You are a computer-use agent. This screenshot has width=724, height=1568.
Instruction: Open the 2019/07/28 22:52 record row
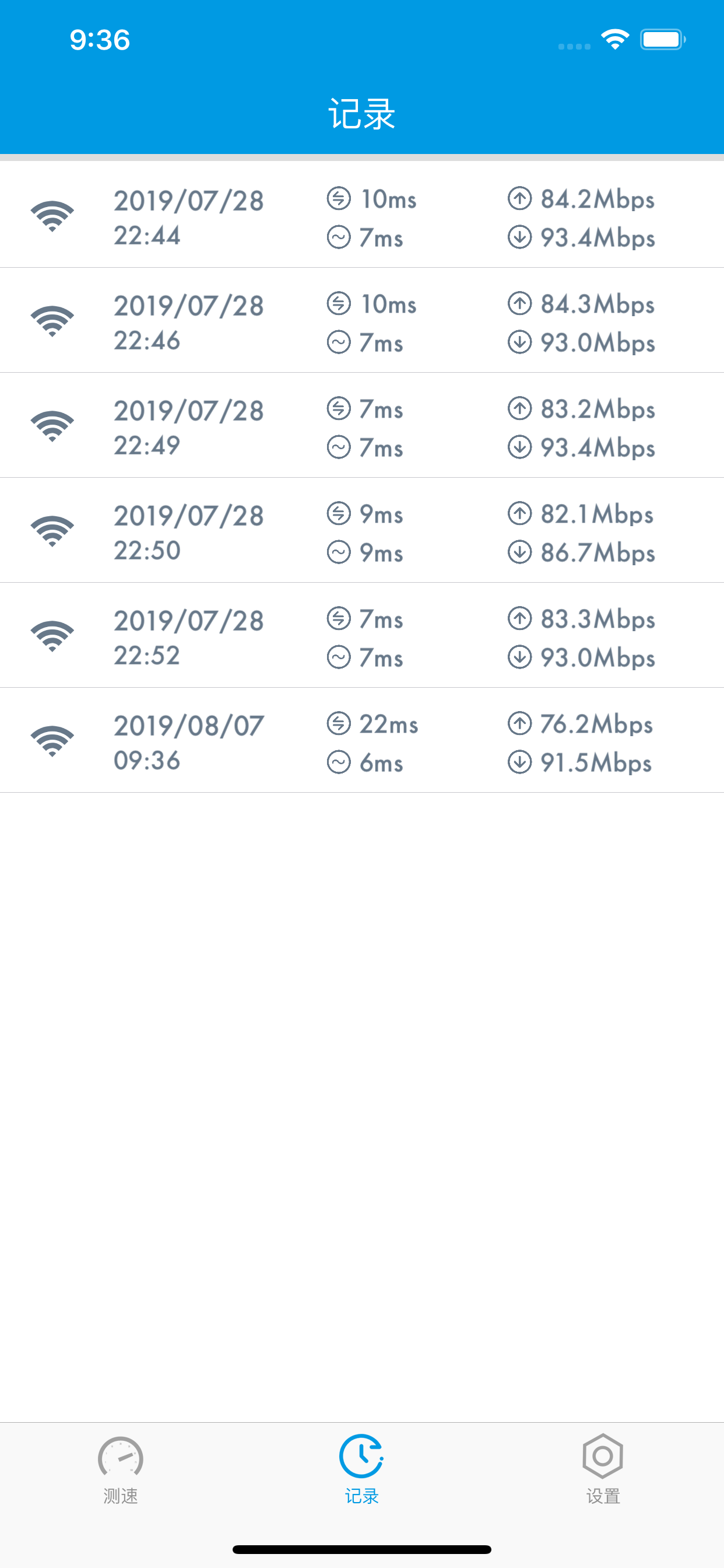[362, 636]
